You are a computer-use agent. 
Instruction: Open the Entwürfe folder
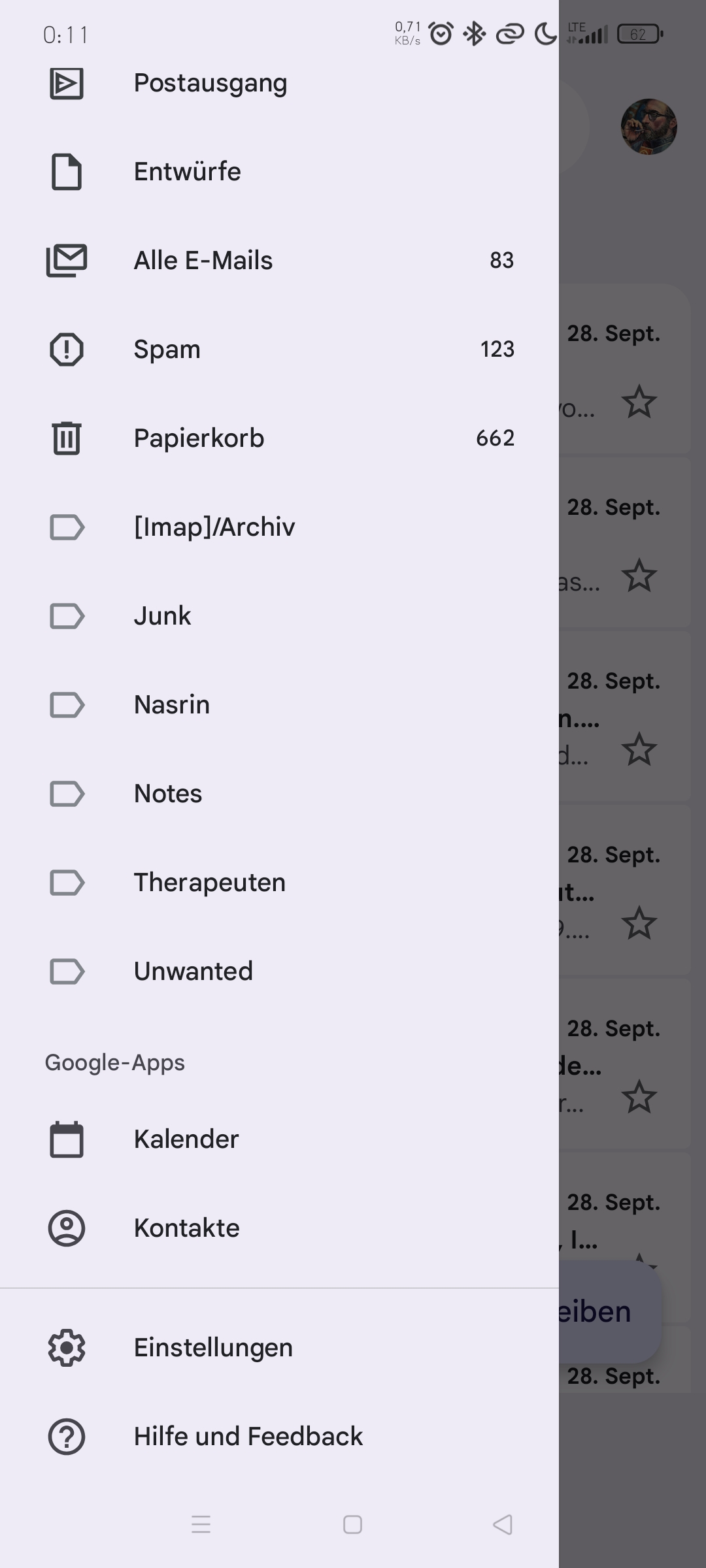click(187, 172)
